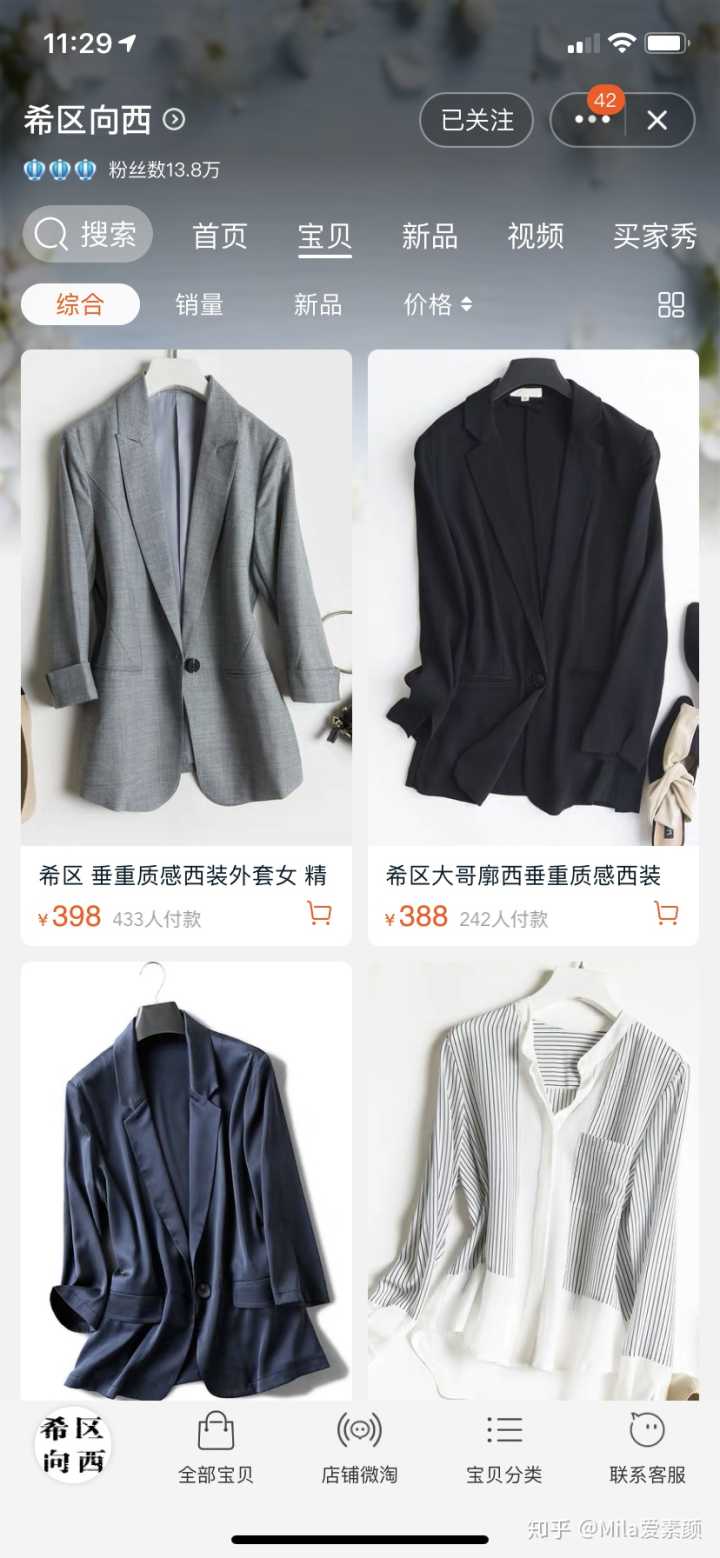
Task: Open 宝贝分类 categories
Action: 504,1448
